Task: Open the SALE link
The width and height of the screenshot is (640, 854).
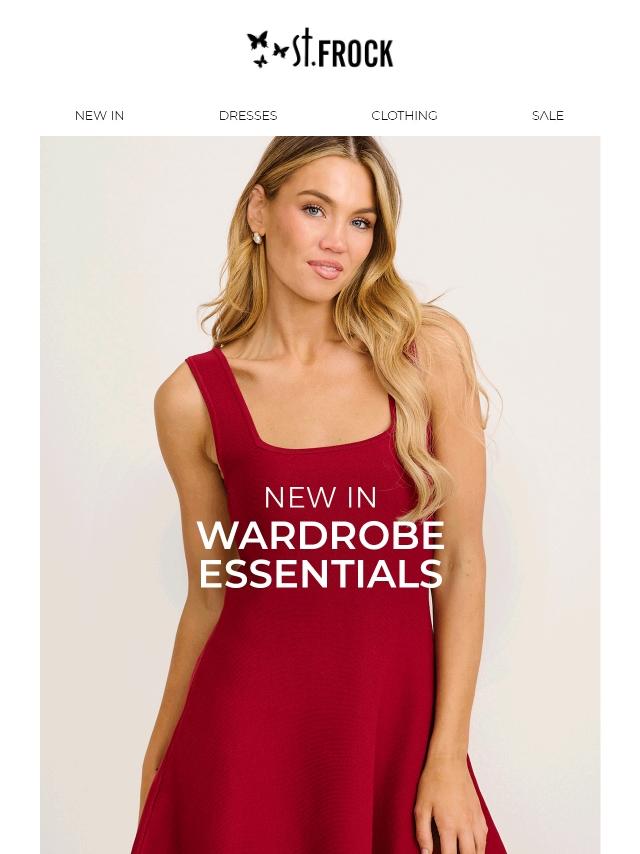Action: (x=547, y=116)
